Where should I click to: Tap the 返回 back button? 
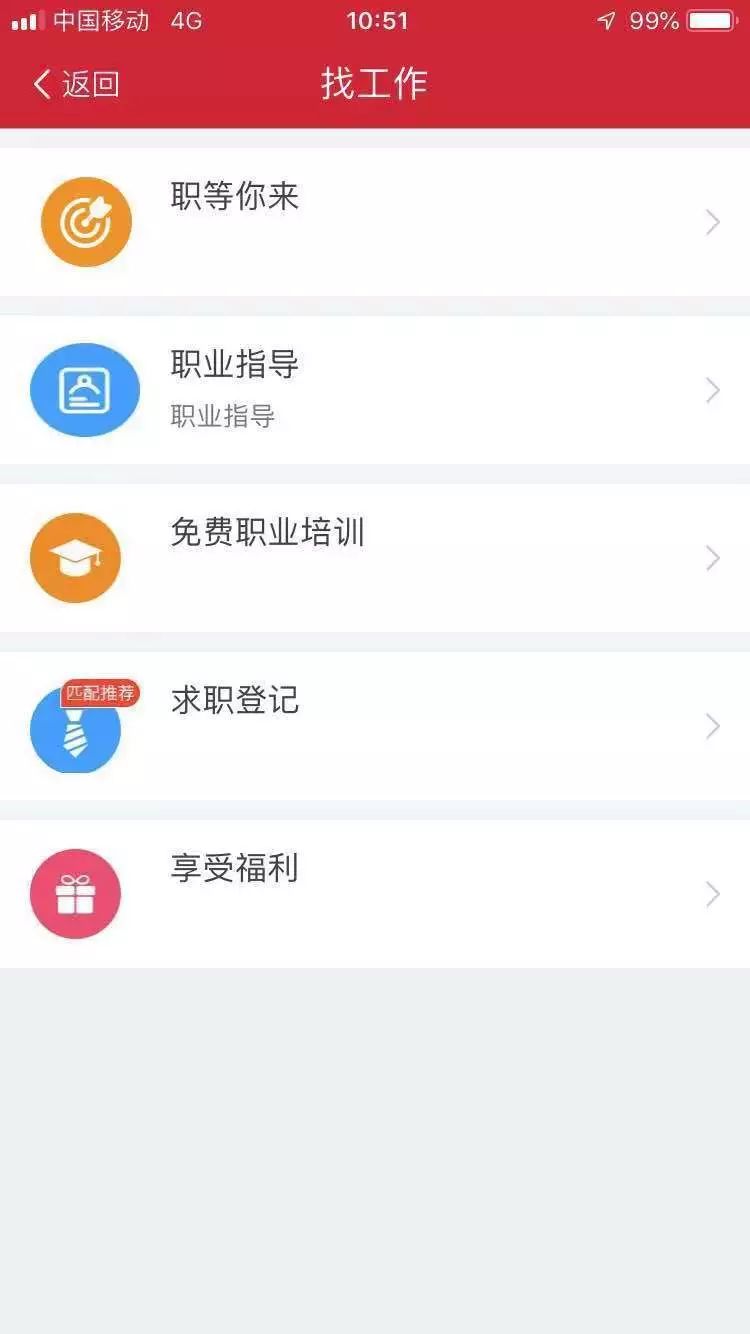(75, 84)
